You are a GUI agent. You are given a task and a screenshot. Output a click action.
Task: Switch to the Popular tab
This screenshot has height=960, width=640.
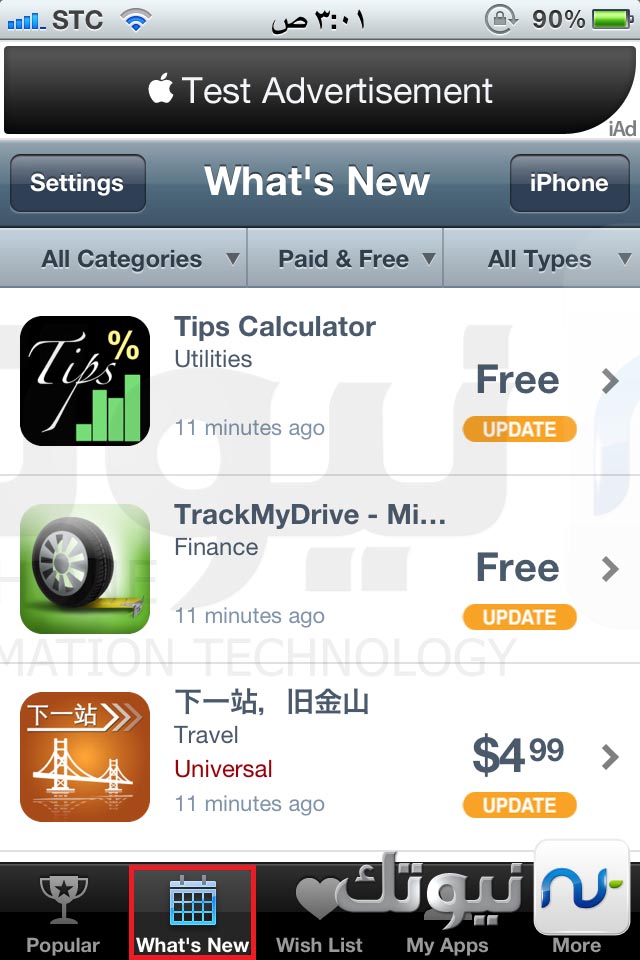pos(63,914)
